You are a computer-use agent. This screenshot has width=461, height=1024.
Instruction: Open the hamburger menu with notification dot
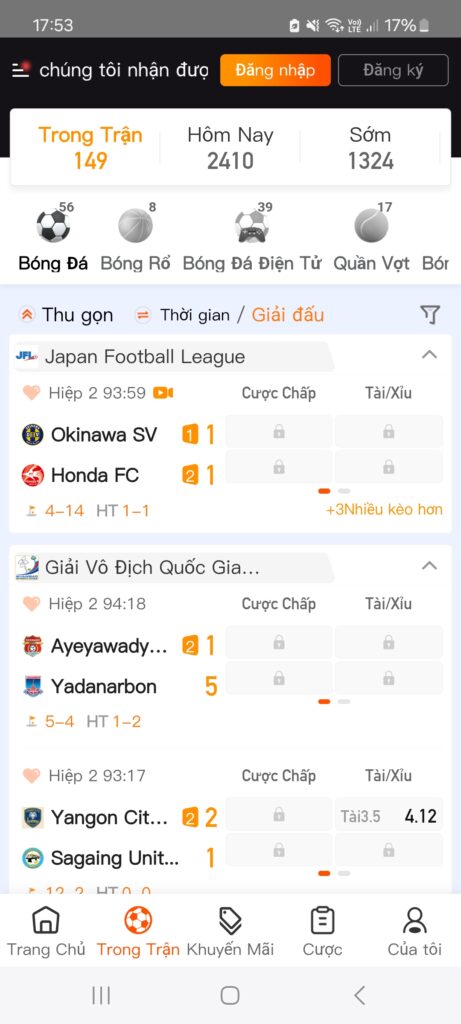coord(22,69)
